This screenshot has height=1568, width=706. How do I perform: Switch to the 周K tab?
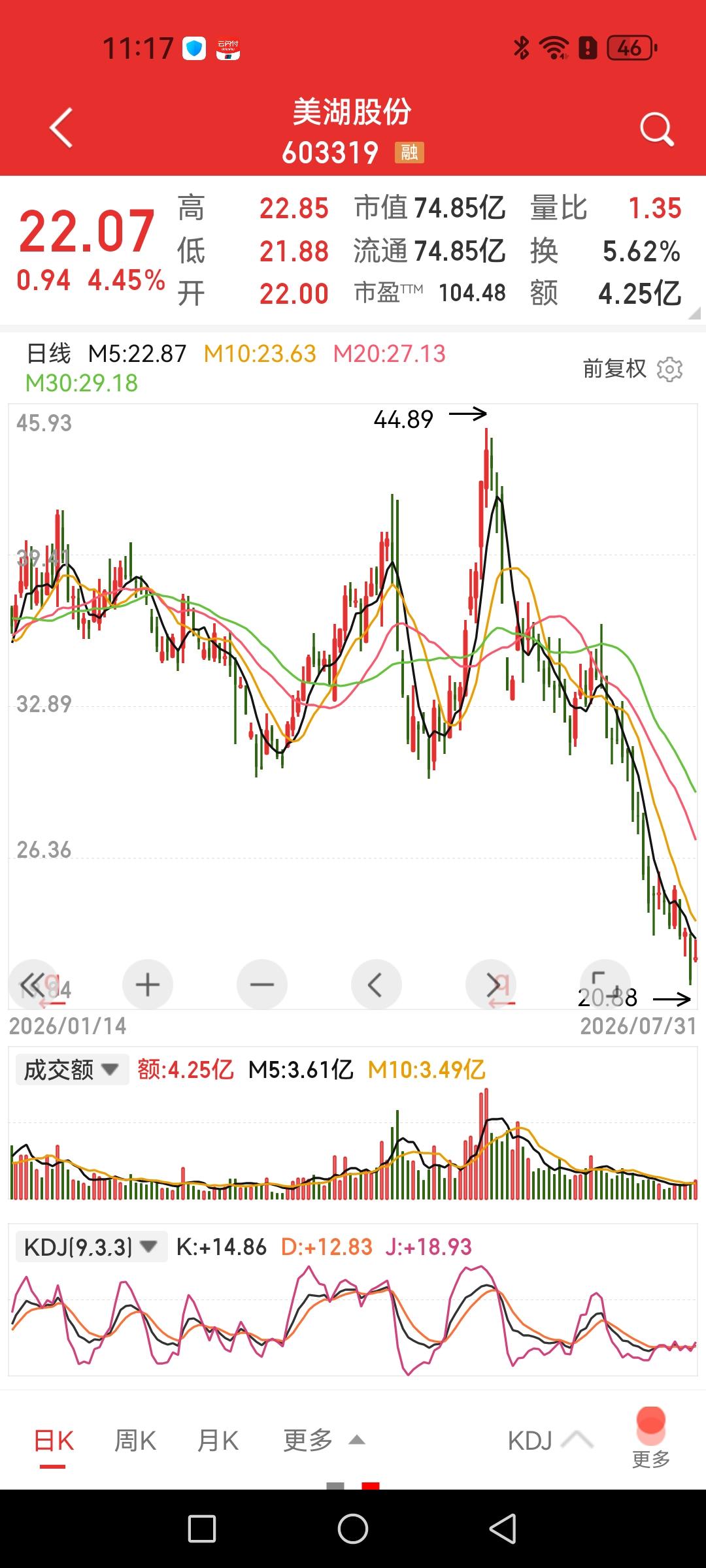click(135, 1440)
